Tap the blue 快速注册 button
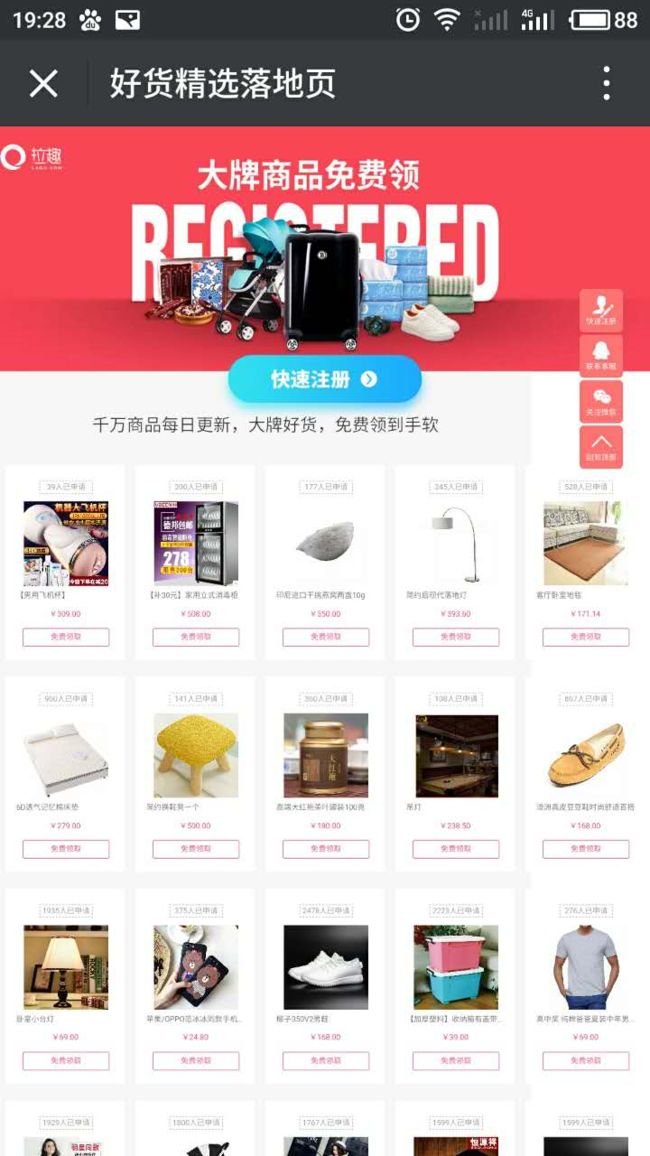Image resolution: width=650 pixels, height=1156 pixels. (324, 379)
